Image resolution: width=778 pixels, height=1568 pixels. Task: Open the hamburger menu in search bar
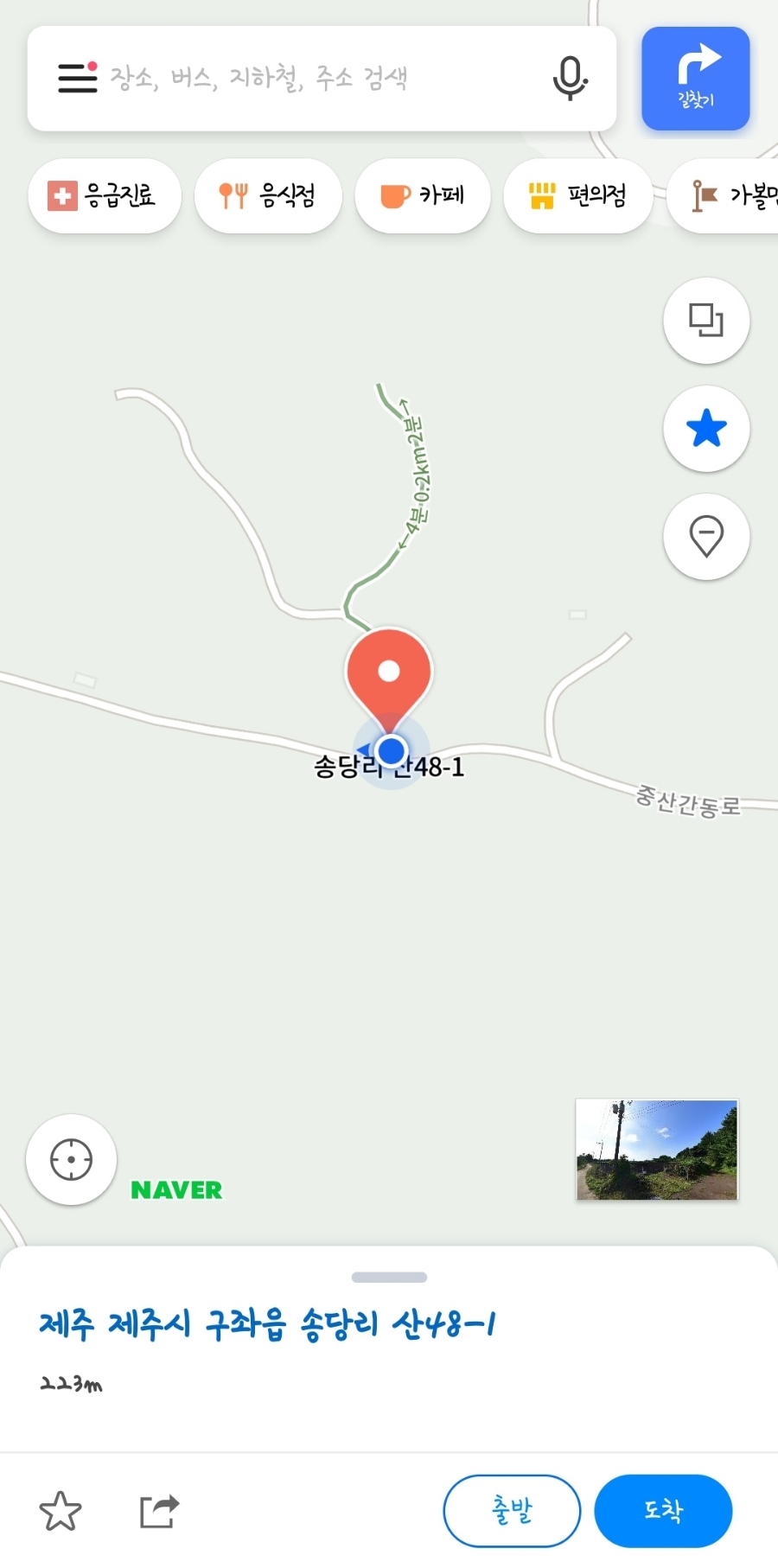[x=77, y=78]
